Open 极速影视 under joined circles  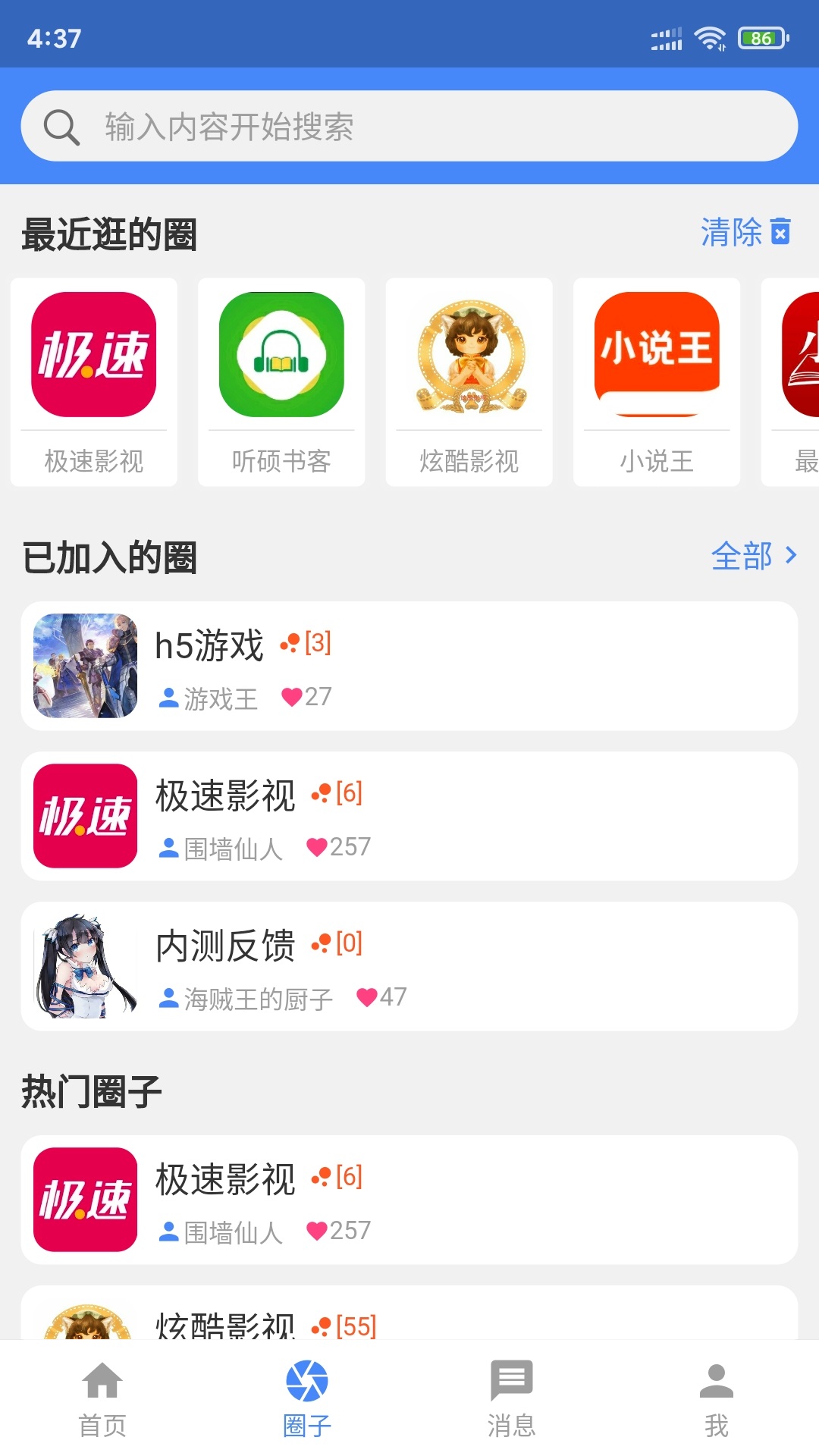tap(409, 816)
